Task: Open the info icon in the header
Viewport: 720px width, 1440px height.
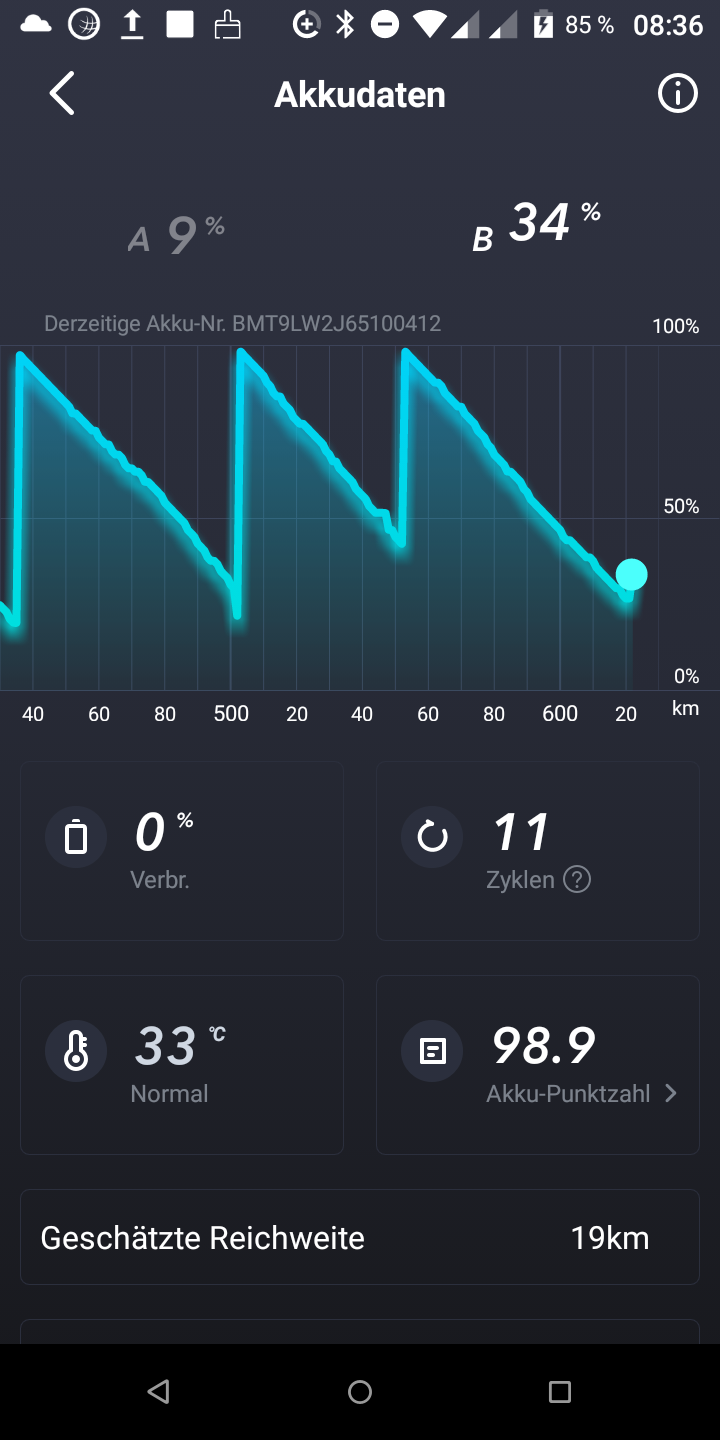Action: pos(677,95)
